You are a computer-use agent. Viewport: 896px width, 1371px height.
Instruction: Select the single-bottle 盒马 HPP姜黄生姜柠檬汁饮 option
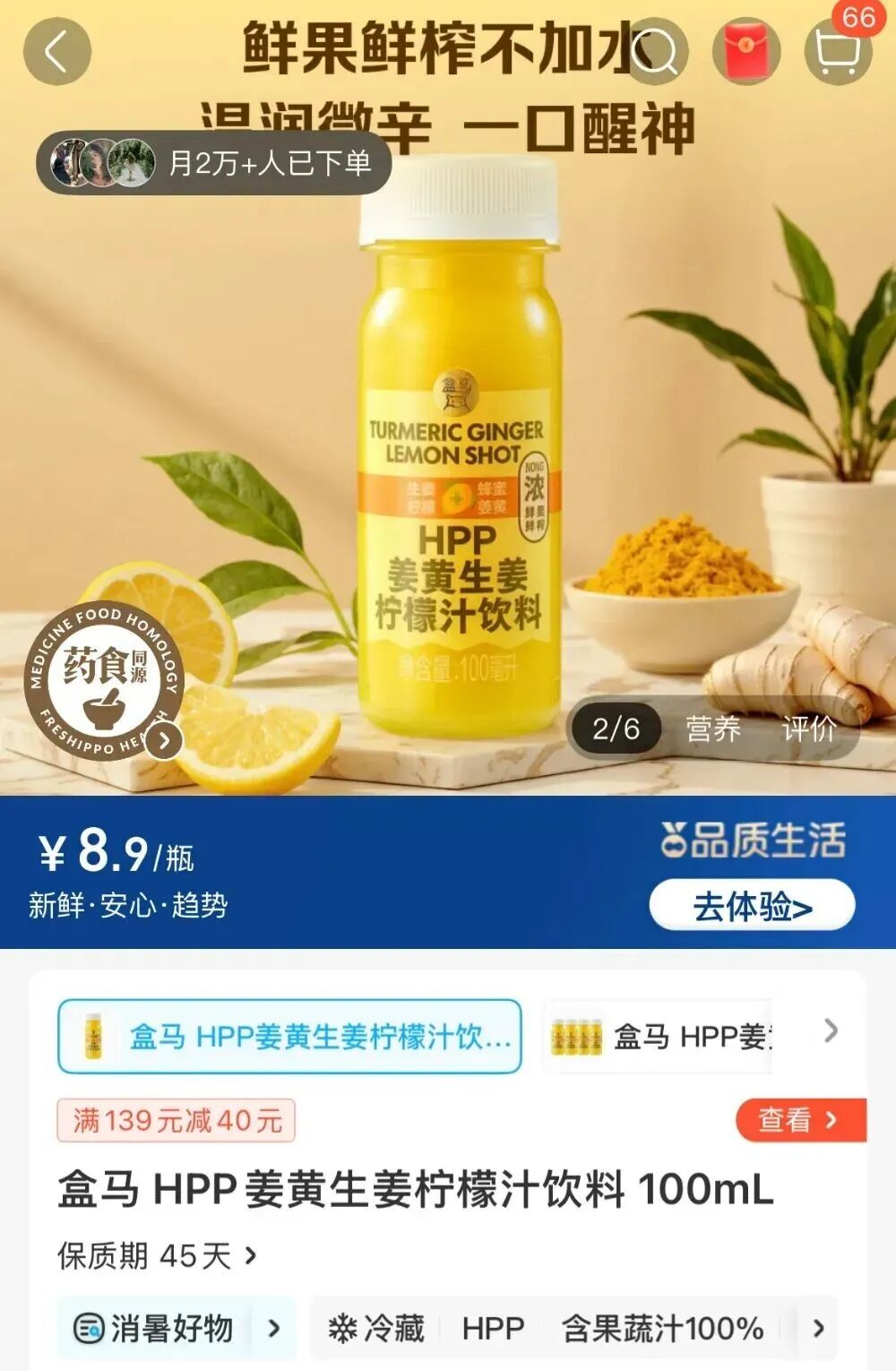289,1036
